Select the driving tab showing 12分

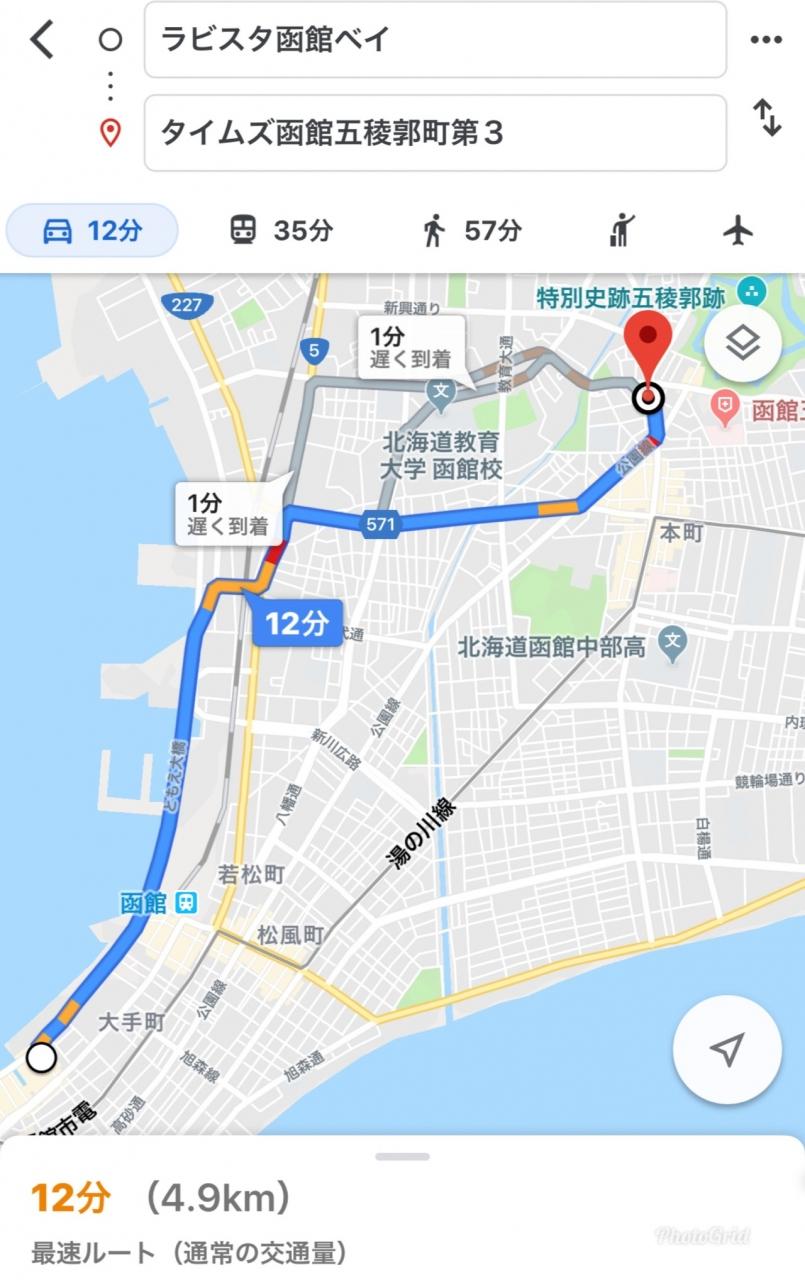point(92,231)
